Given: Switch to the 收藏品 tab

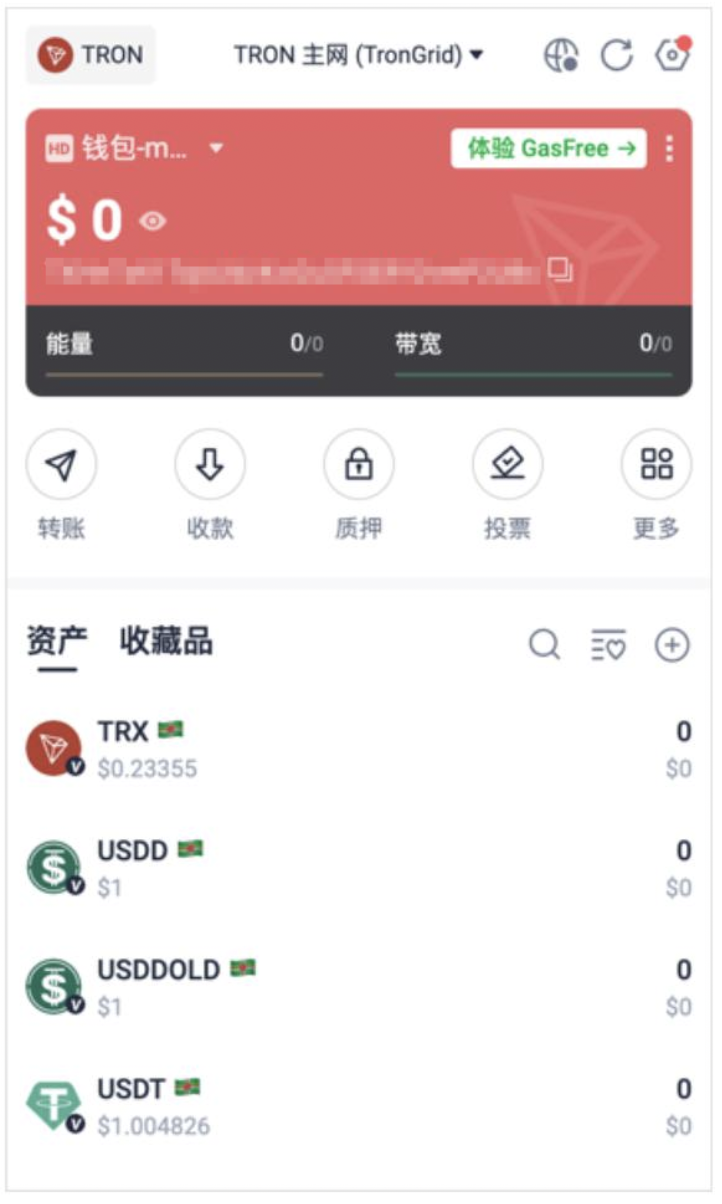Looking at the screenshot, I should point(166,641).
